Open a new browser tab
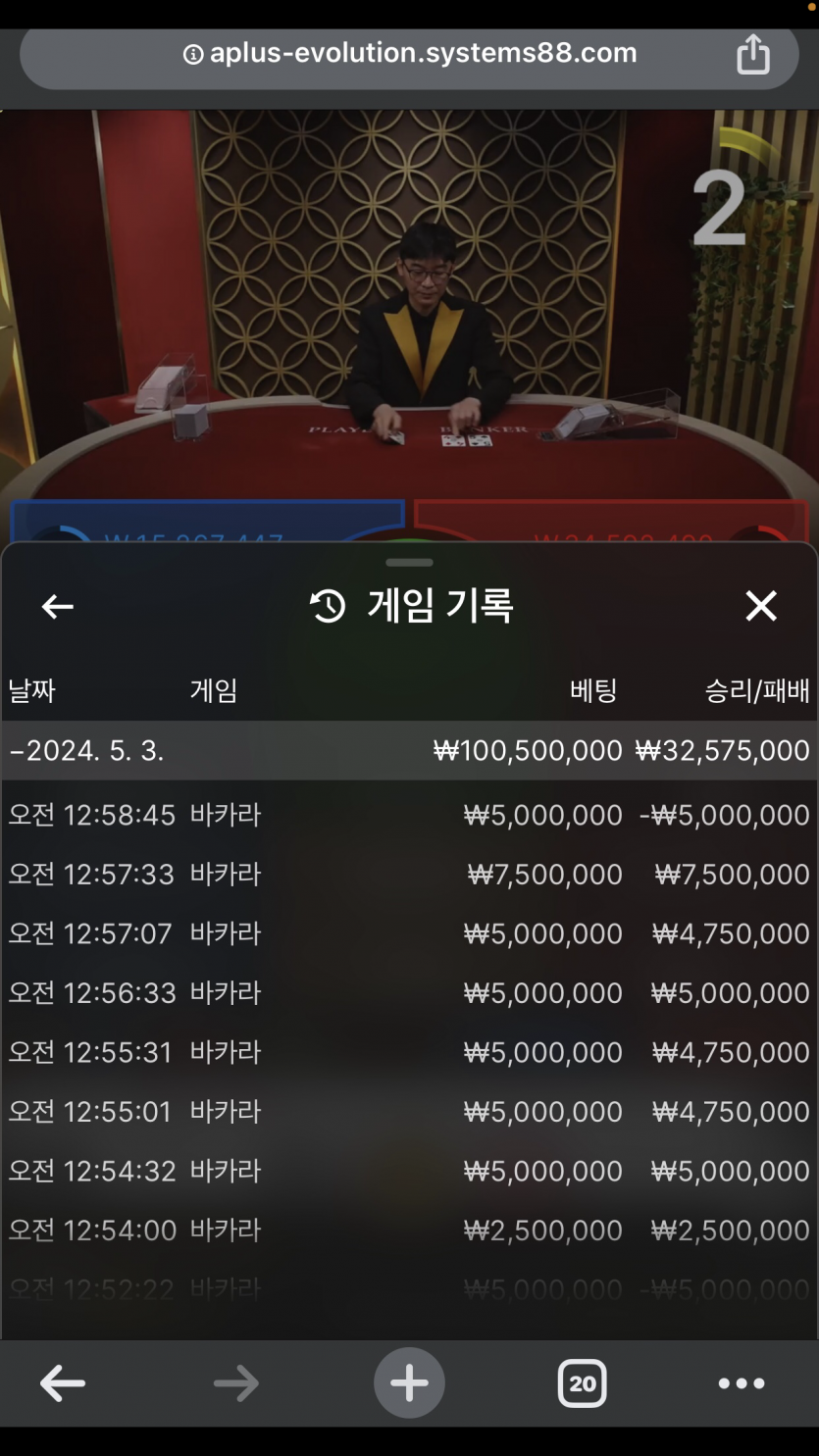 click(x=409, y=1383)
